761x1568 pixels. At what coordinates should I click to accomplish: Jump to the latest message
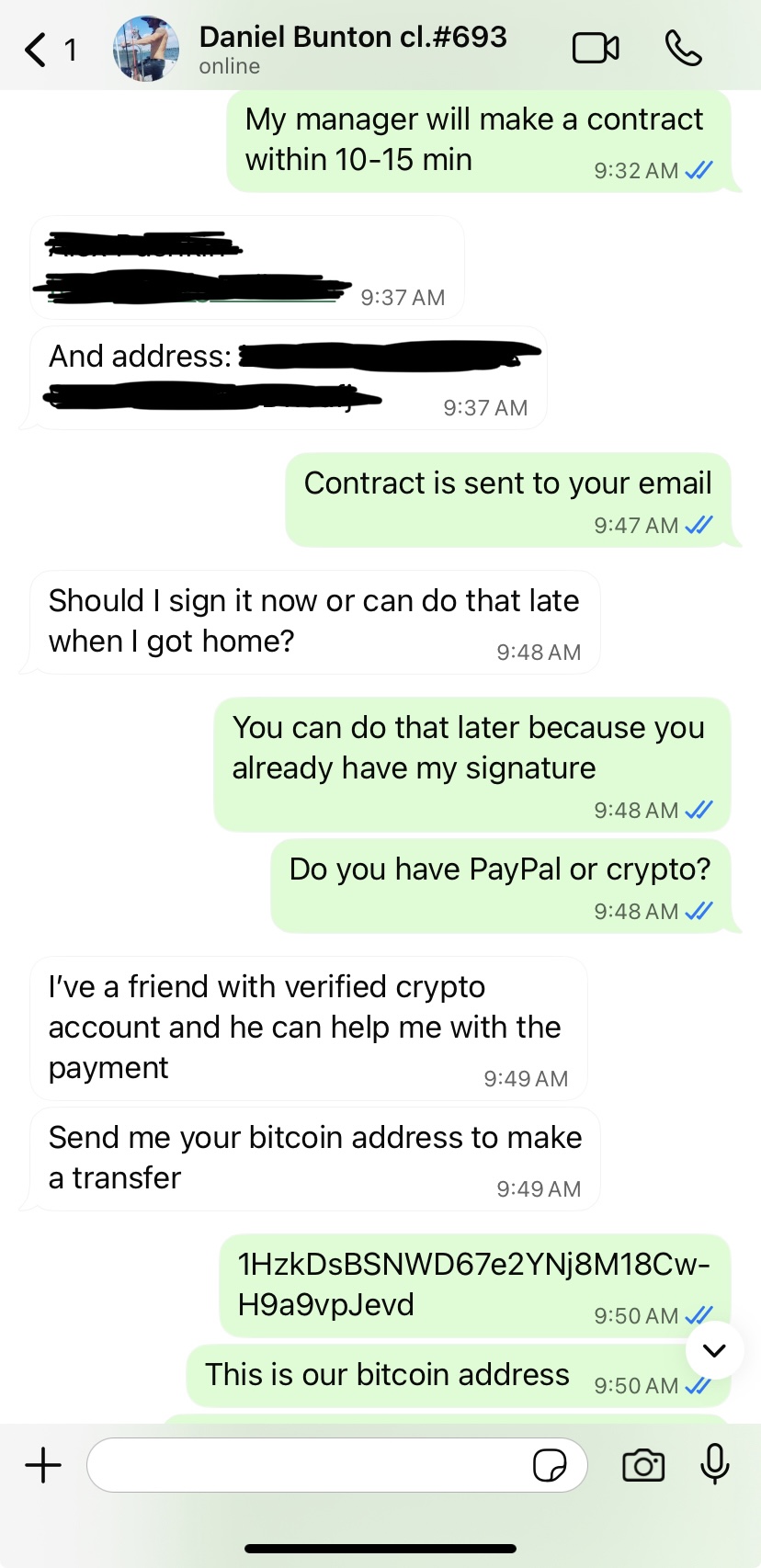[714, 1349]
